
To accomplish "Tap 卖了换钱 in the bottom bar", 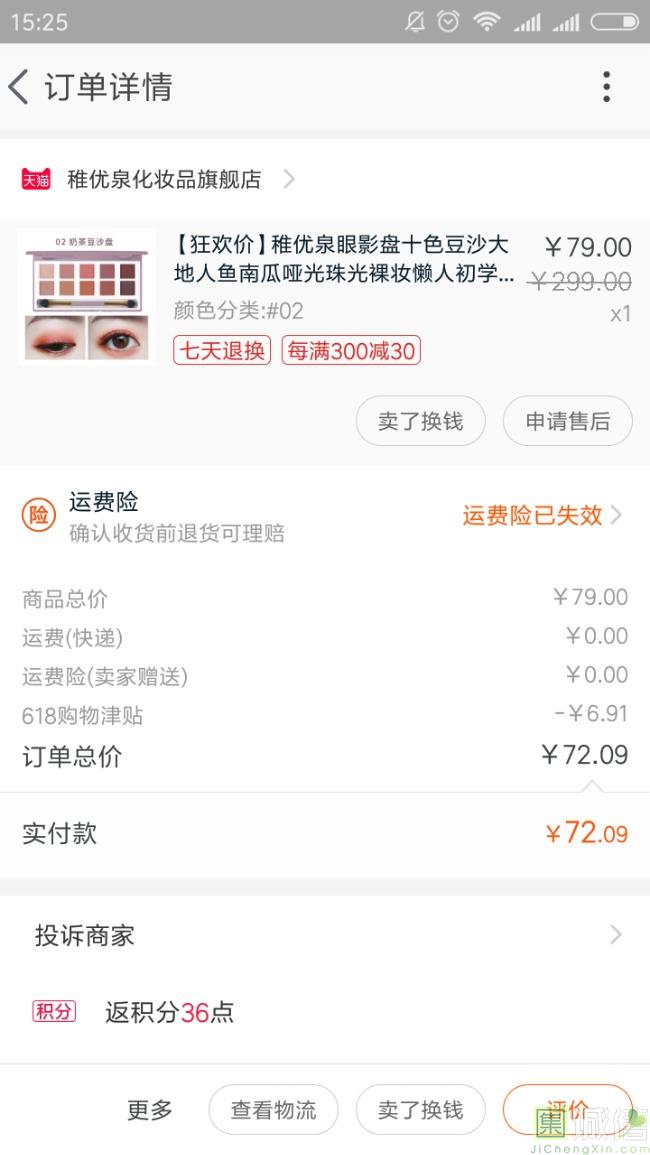I will point(420,1110).
